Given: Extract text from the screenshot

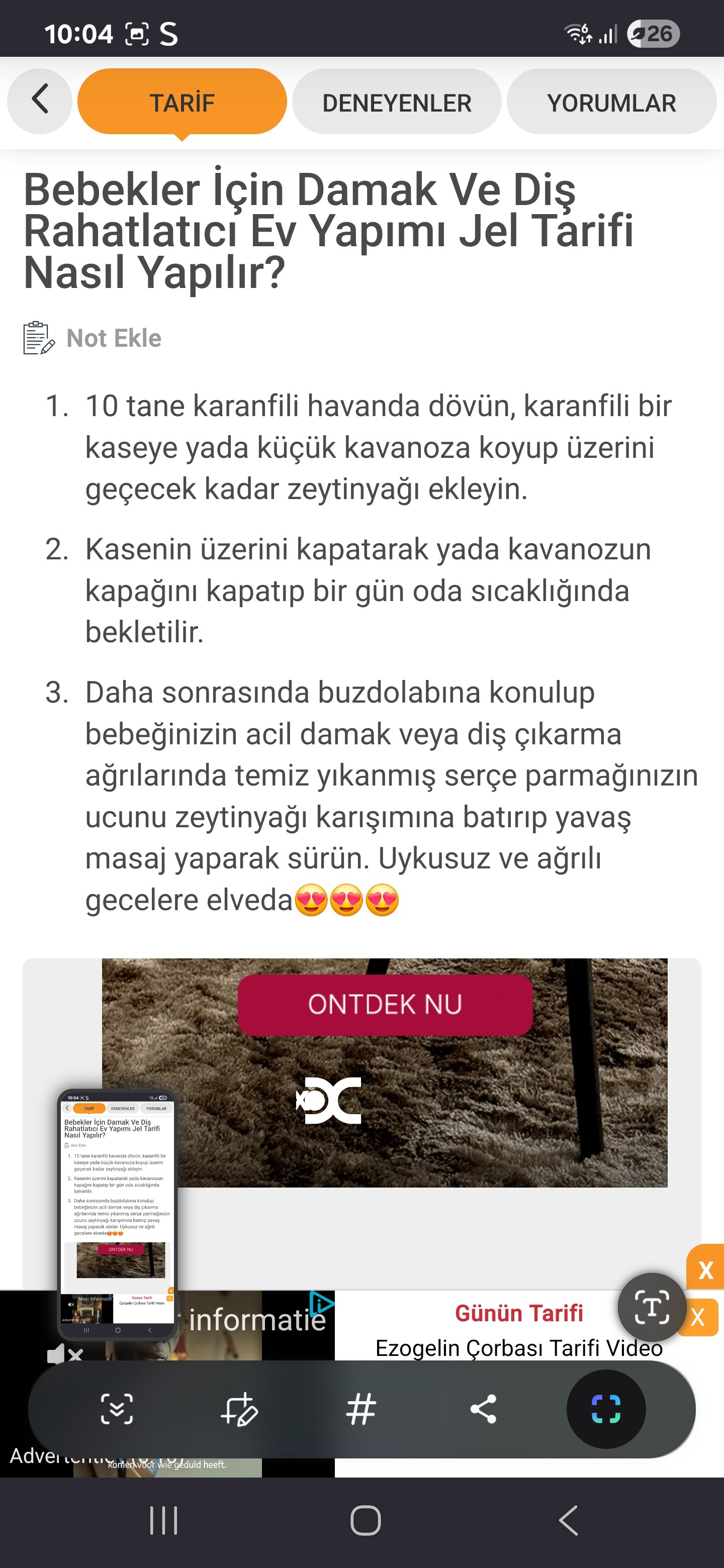Looking at the screenshot, I should [652, 1307].
